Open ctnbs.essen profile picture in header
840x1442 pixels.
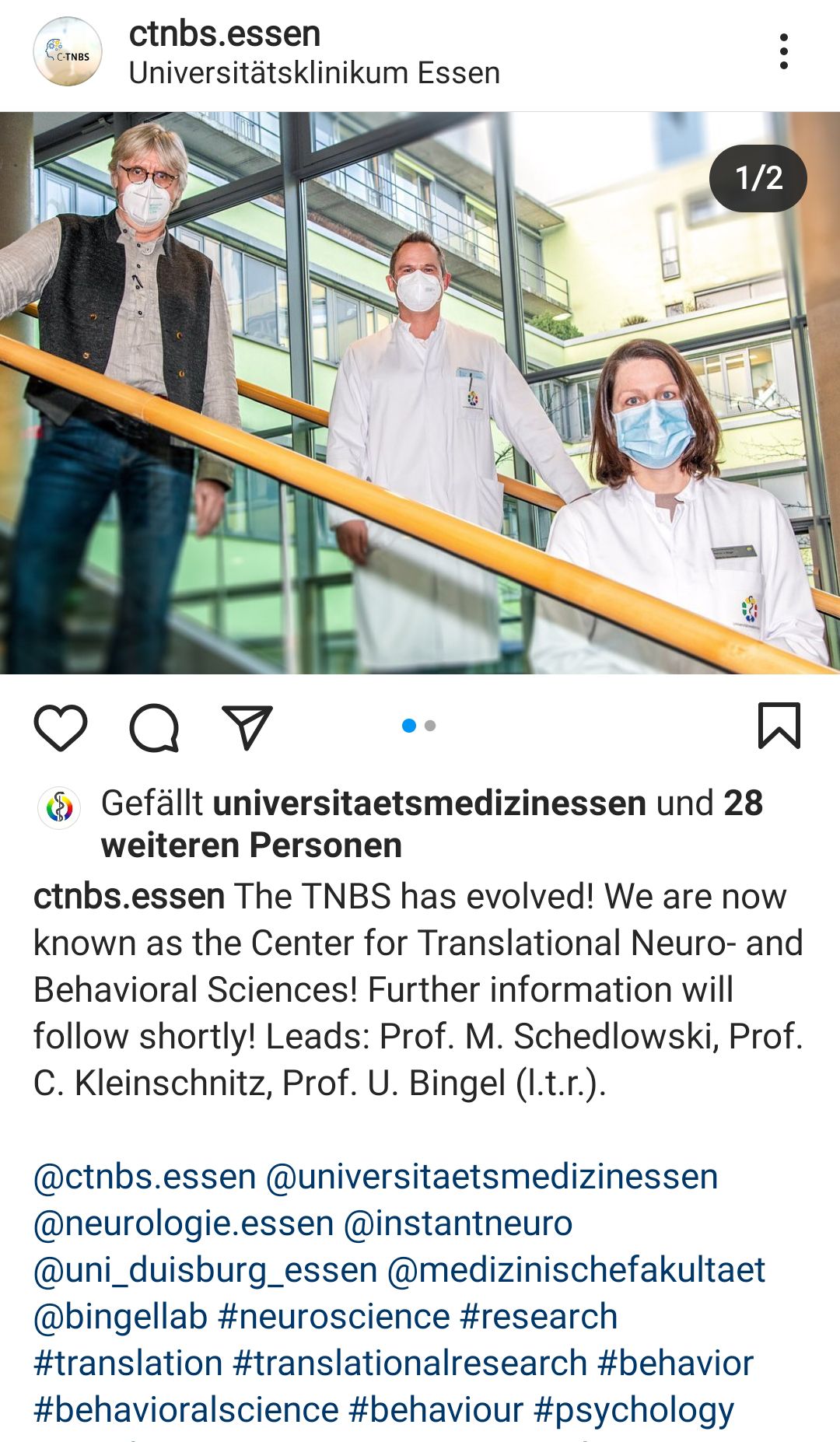(68, 51)
